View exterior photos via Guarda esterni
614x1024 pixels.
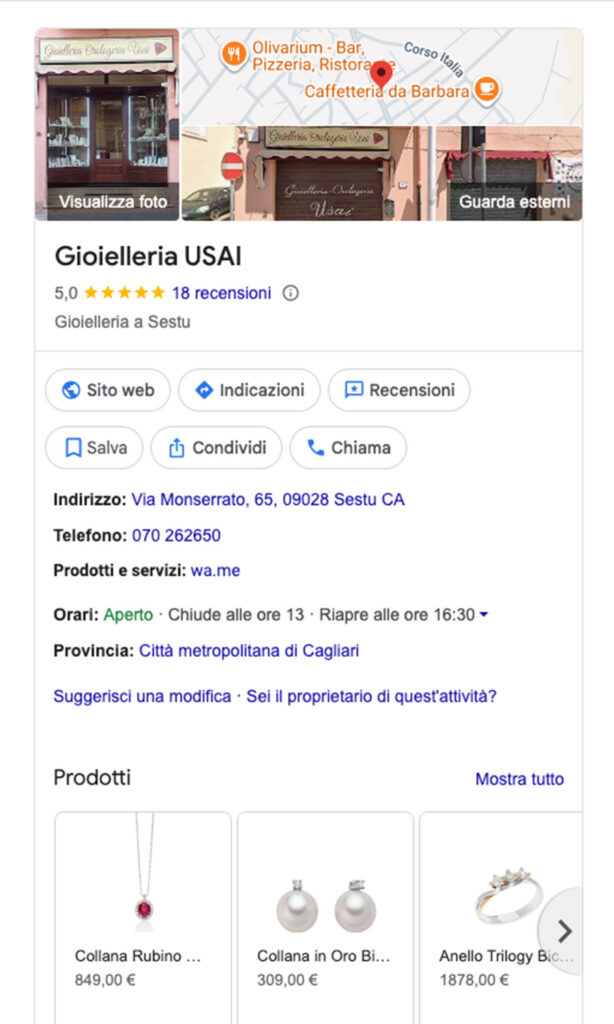pos(509,173)
